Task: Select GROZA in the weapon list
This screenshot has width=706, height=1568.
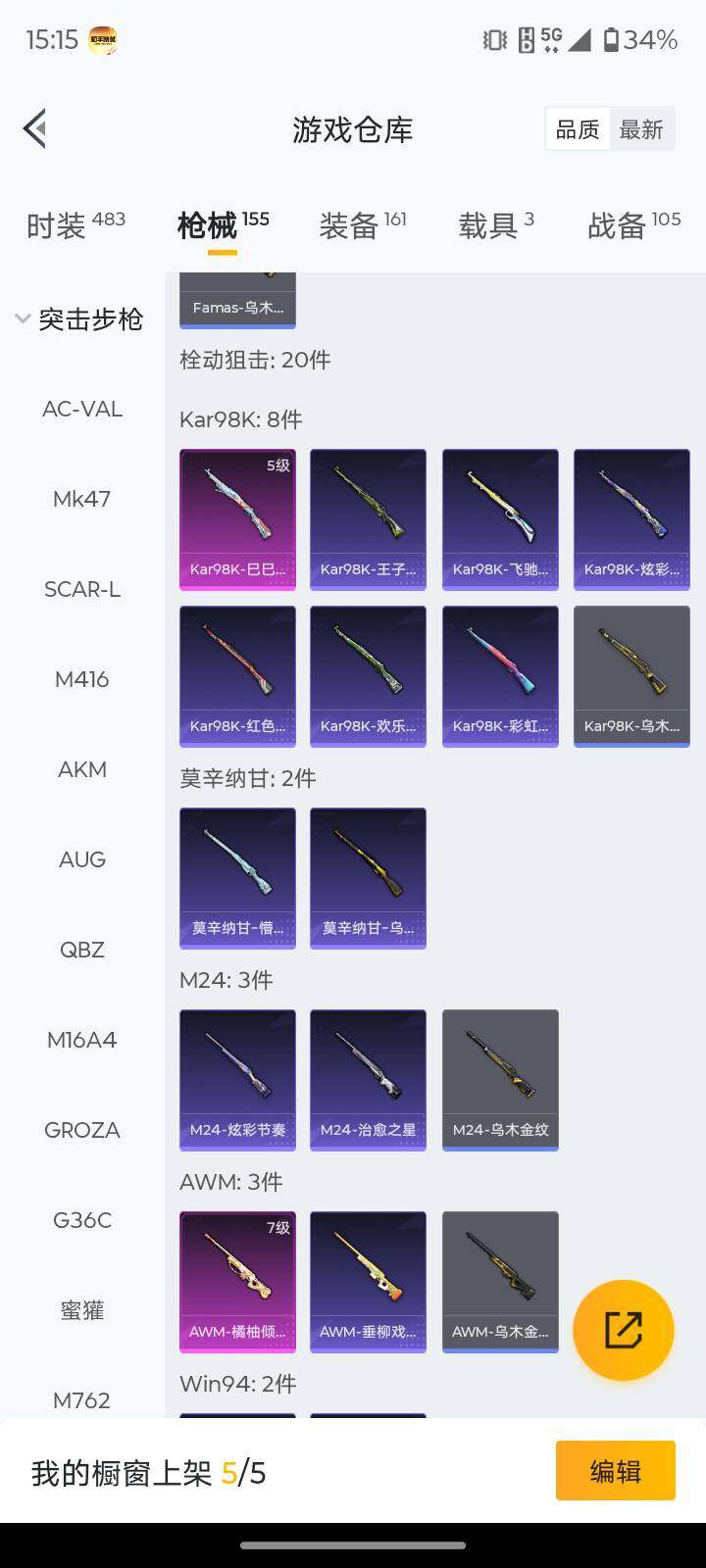Action: click(x=82, y=1130)
